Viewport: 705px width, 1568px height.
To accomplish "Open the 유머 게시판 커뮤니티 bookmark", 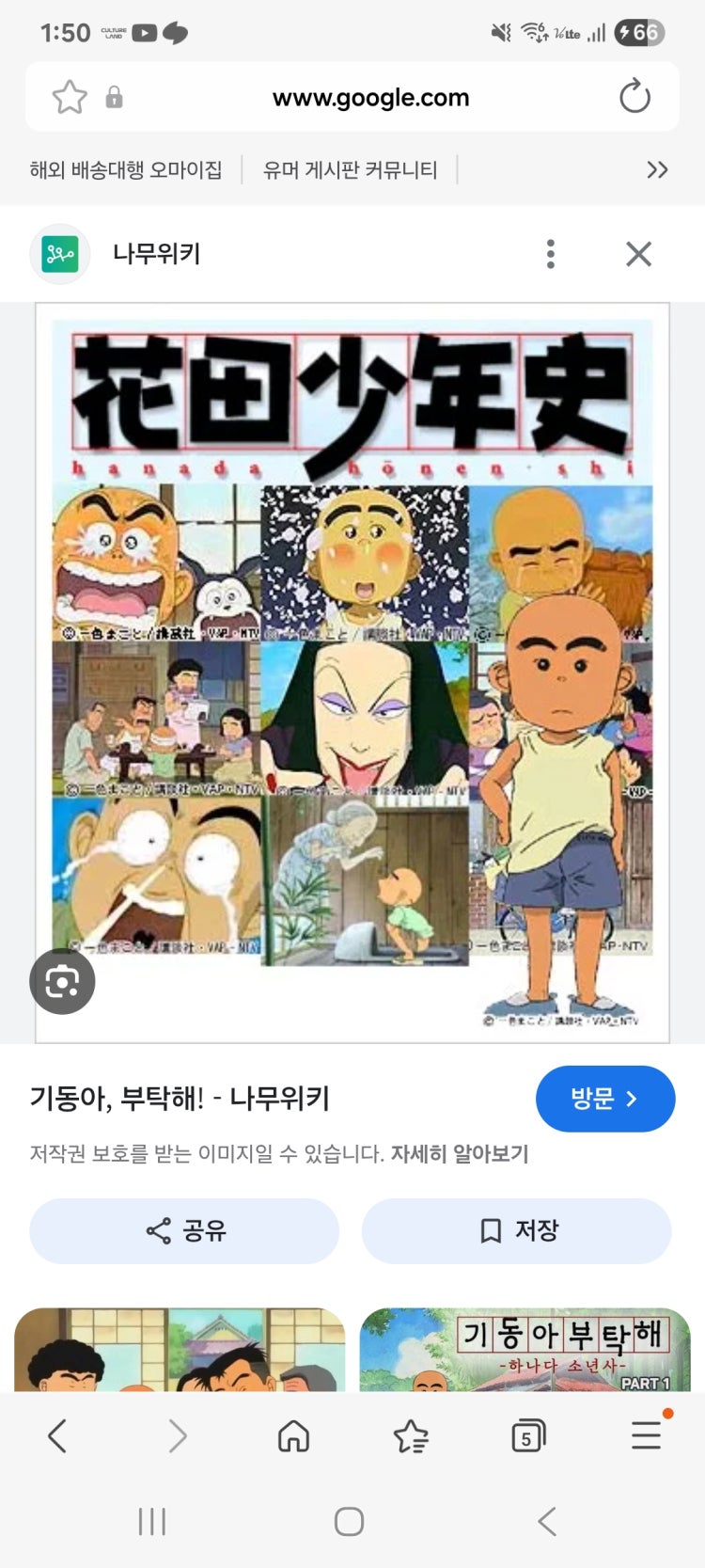I will point(350,170).
